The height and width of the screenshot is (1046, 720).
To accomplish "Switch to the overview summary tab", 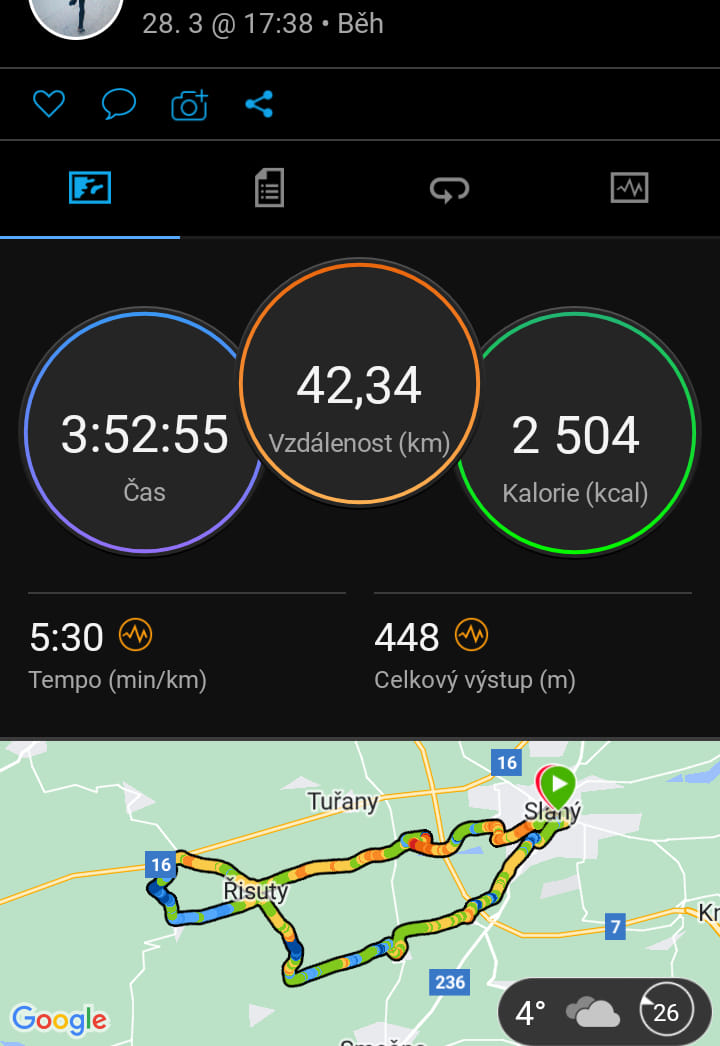I will (90, 187).
